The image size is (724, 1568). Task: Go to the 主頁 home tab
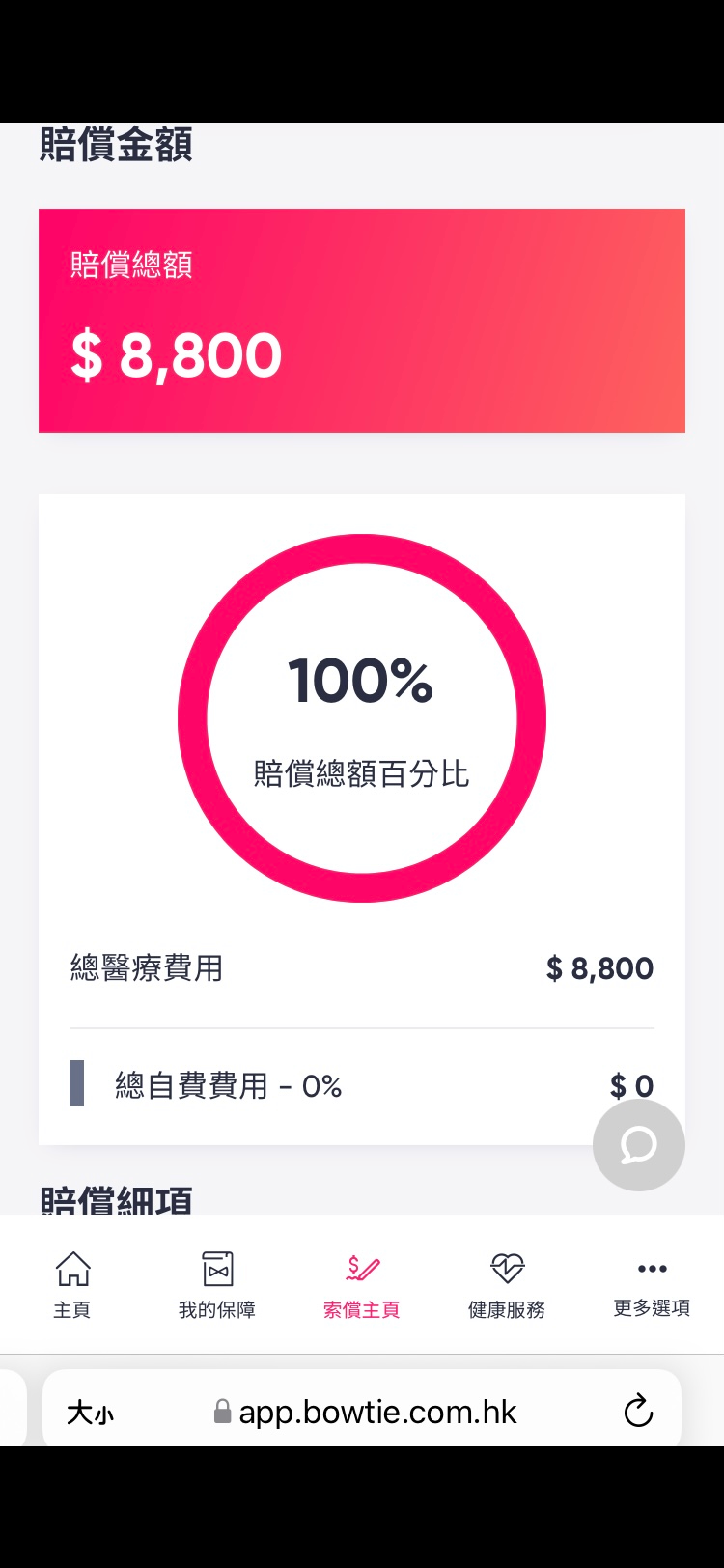coord(72,1285)
